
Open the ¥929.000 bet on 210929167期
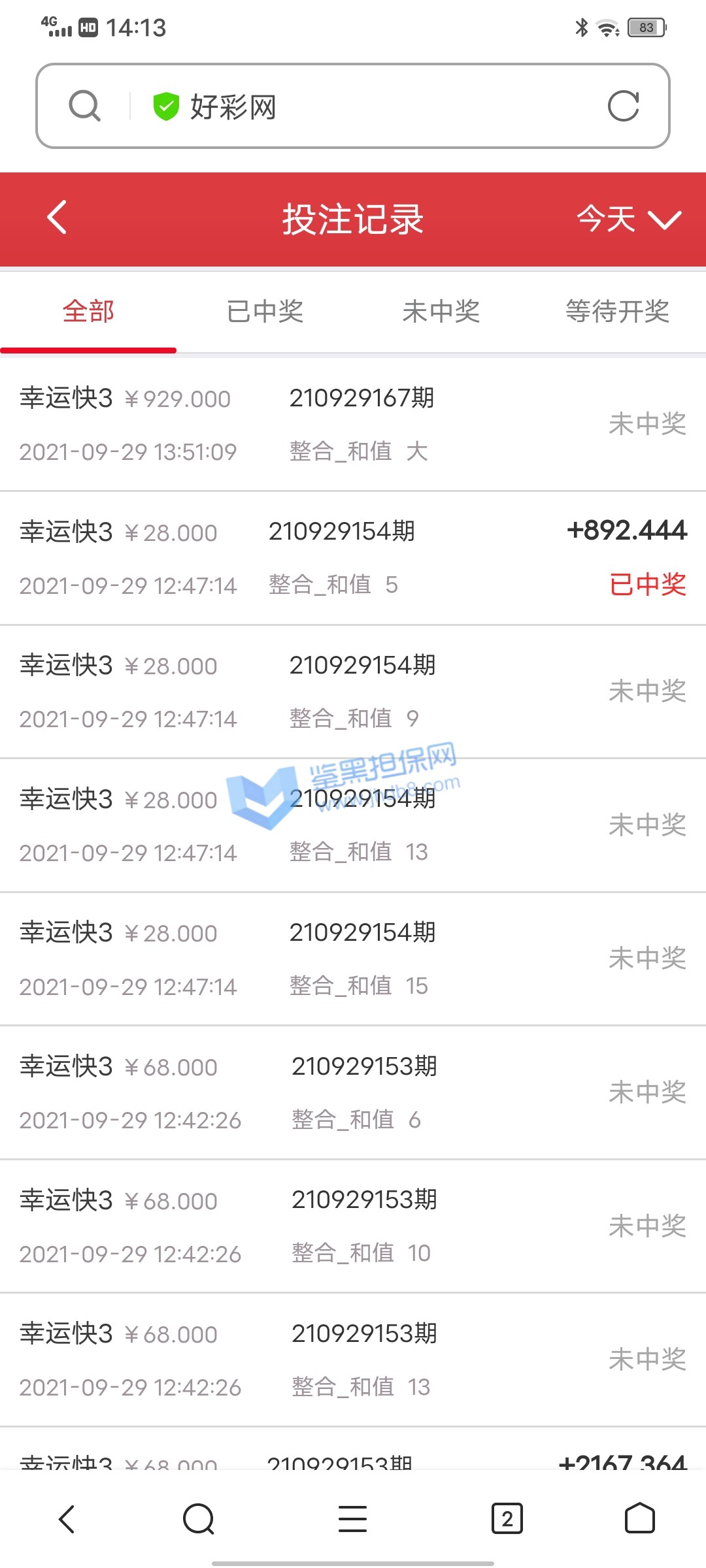click(x=353, y=425)
